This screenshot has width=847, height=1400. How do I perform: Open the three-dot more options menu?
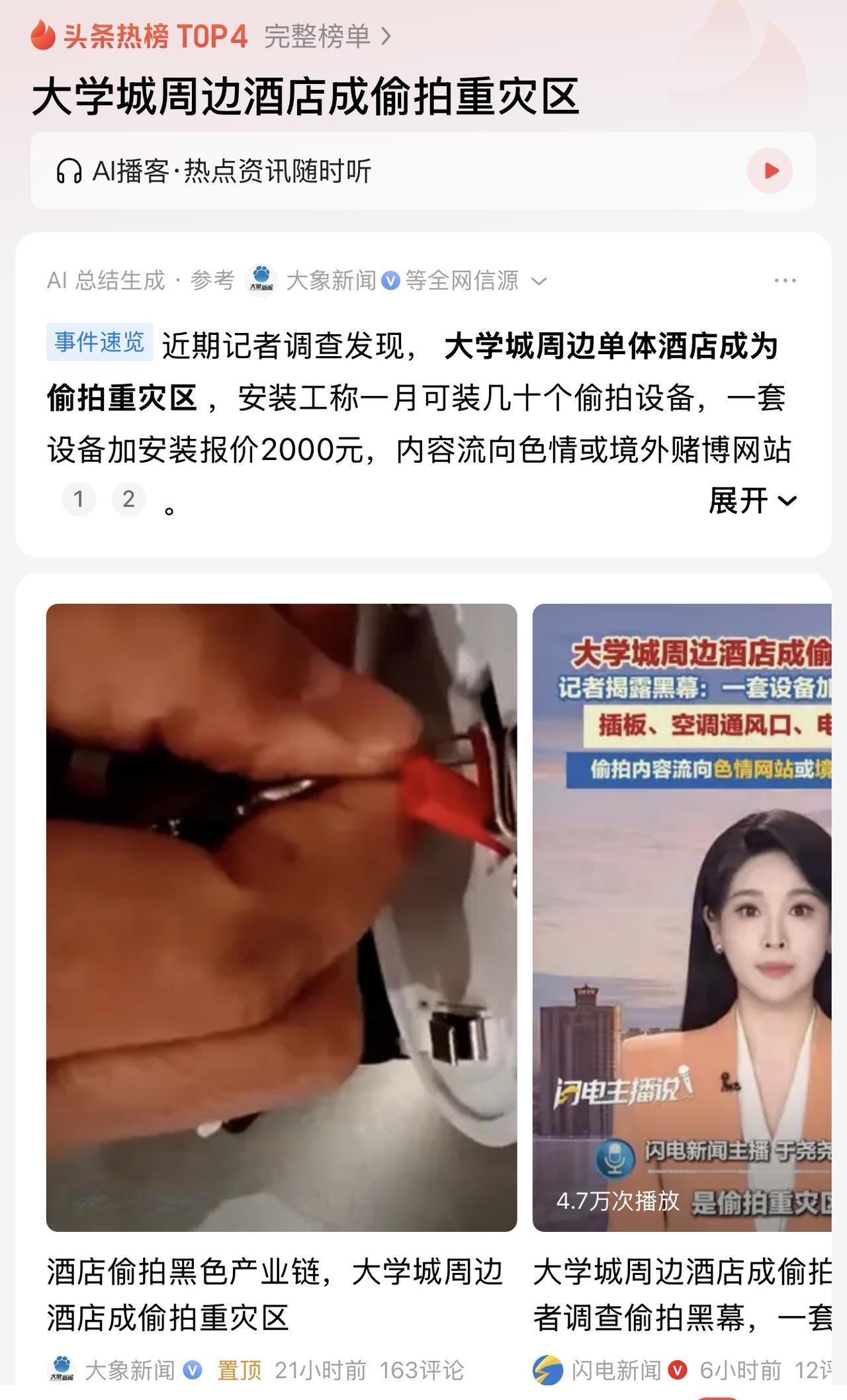pos(785,280)
